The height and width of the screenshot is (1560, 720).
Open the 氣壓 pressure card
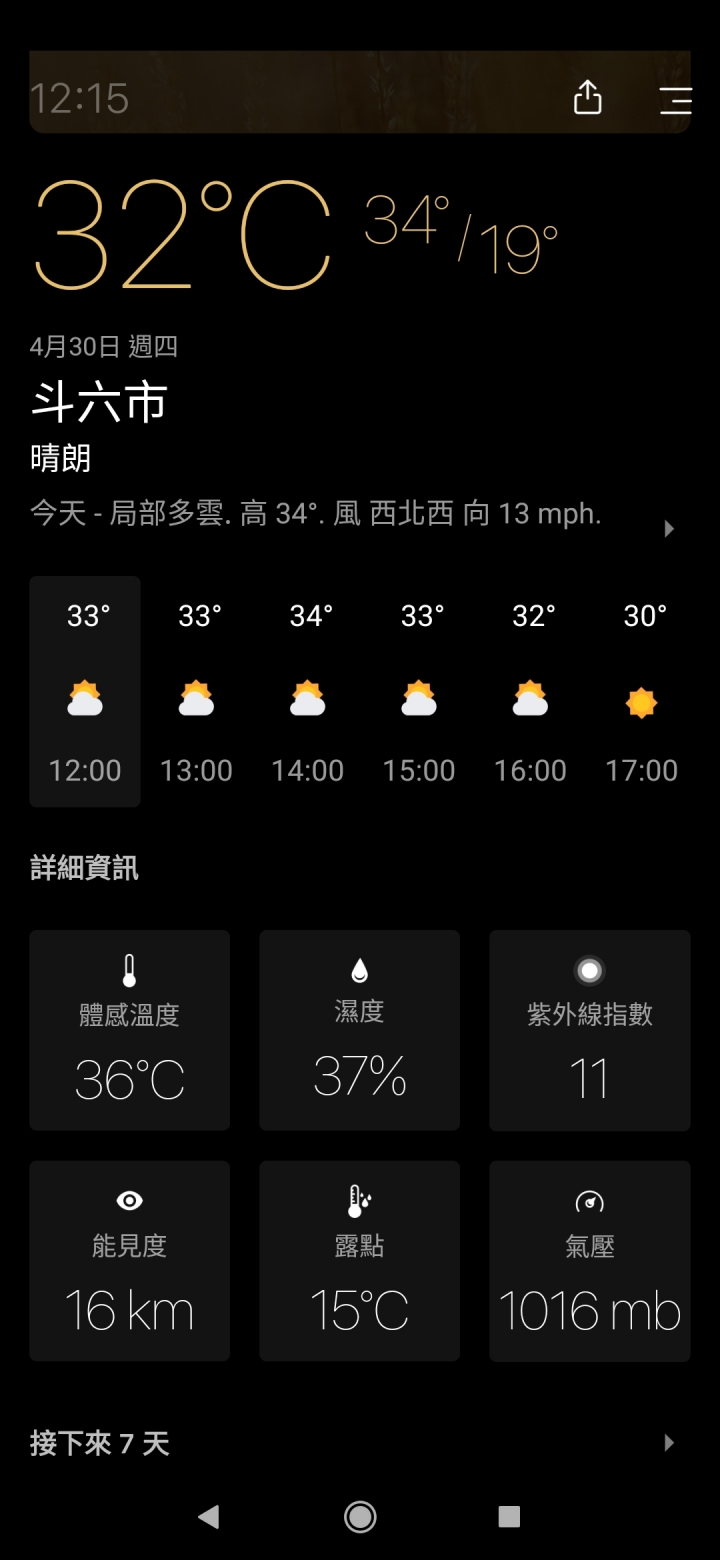pyautogui.click(x=590, y=1261)
